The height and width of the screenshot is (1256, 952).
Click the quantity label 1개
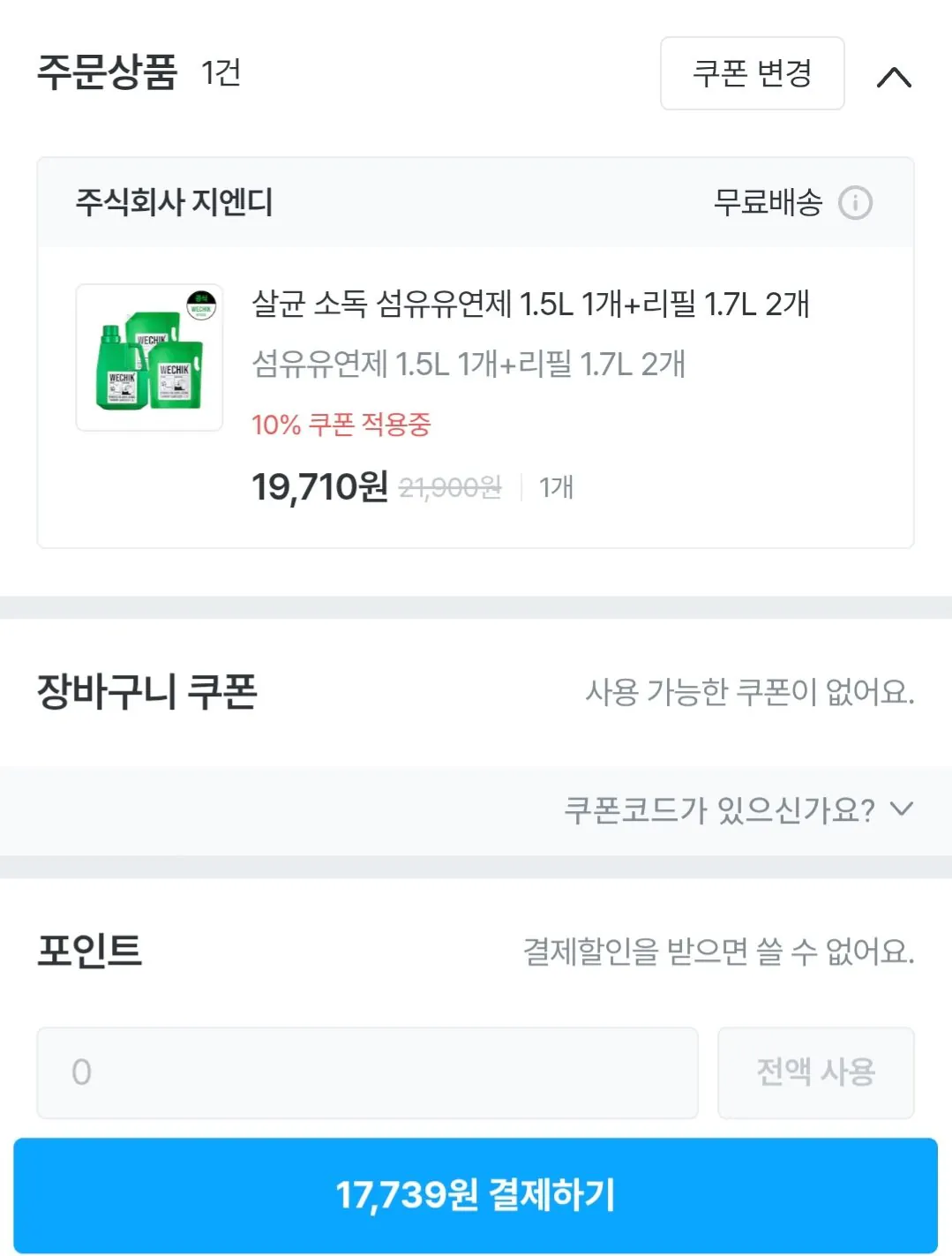pyautogui.click(x=555, y=486)
